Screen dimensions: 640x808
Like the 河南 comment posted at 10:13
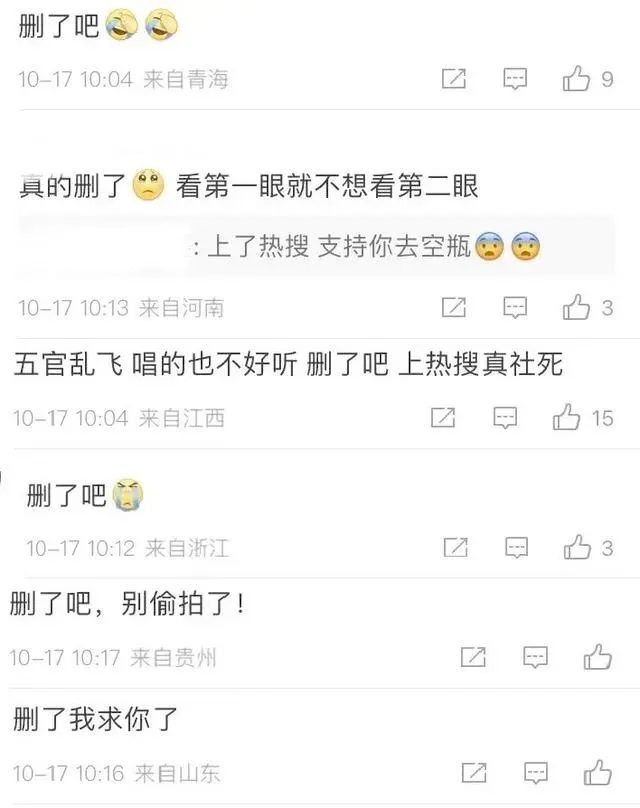pos(577,307)
